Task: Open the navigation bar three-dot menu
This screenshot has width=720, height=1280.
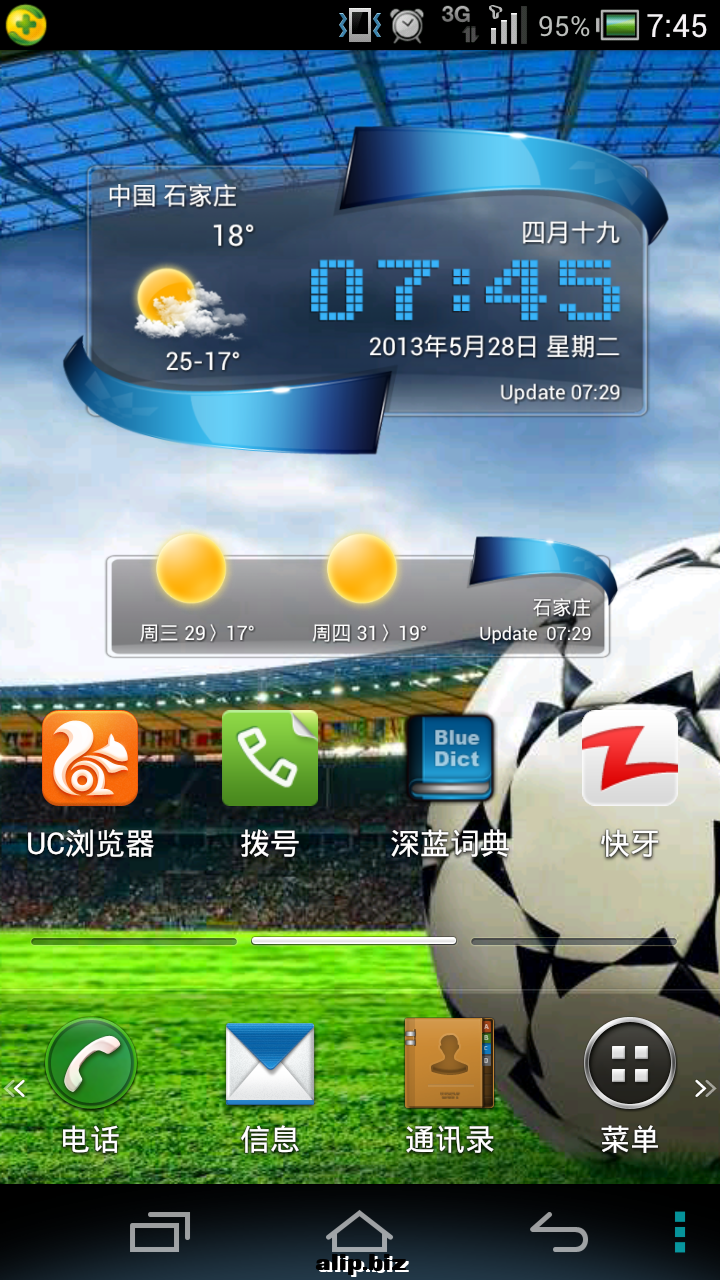Action: click(680, 1232)
